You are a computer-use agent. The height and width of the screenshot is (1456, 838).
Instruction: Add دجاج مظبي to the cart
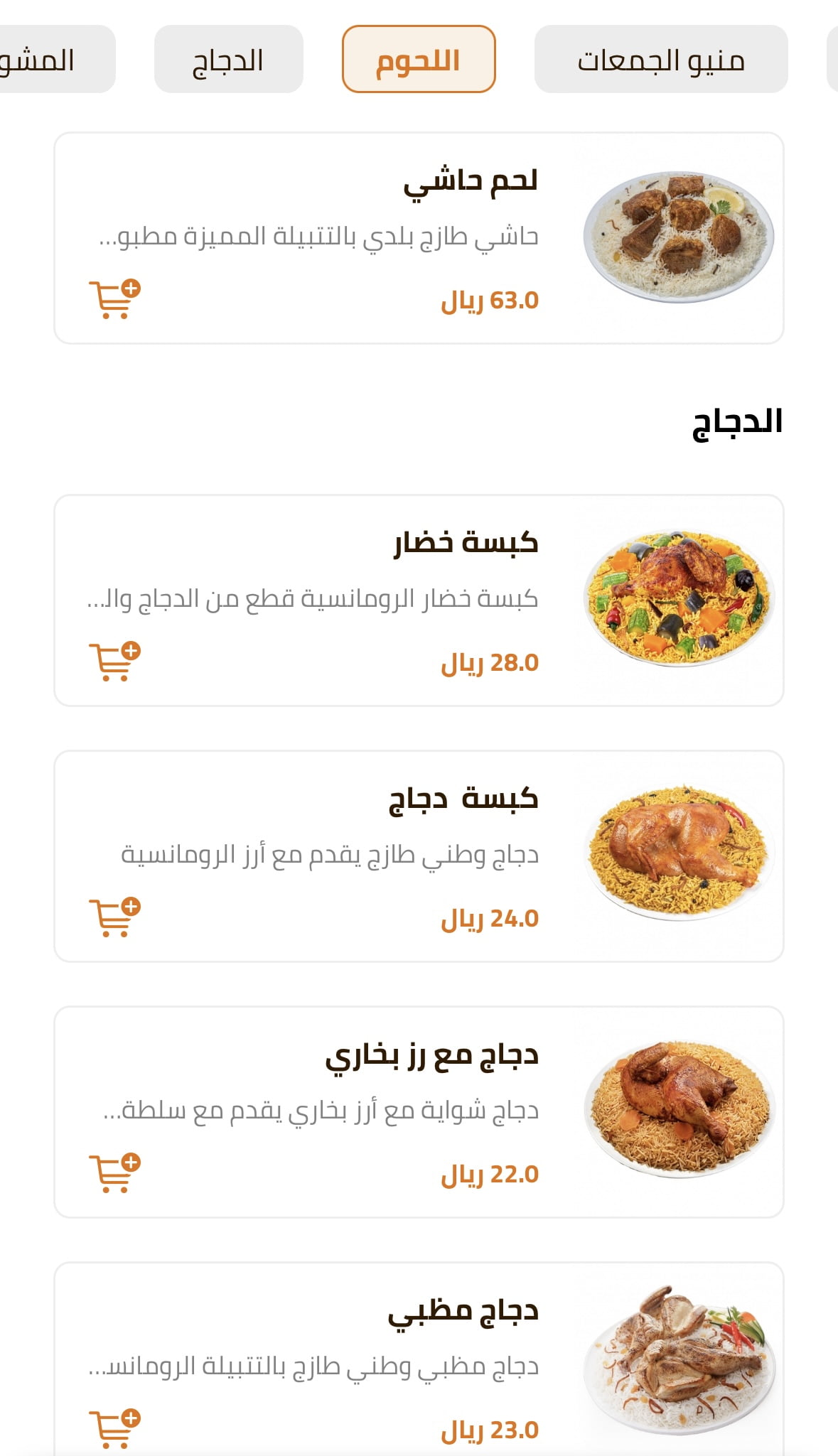114,1428
